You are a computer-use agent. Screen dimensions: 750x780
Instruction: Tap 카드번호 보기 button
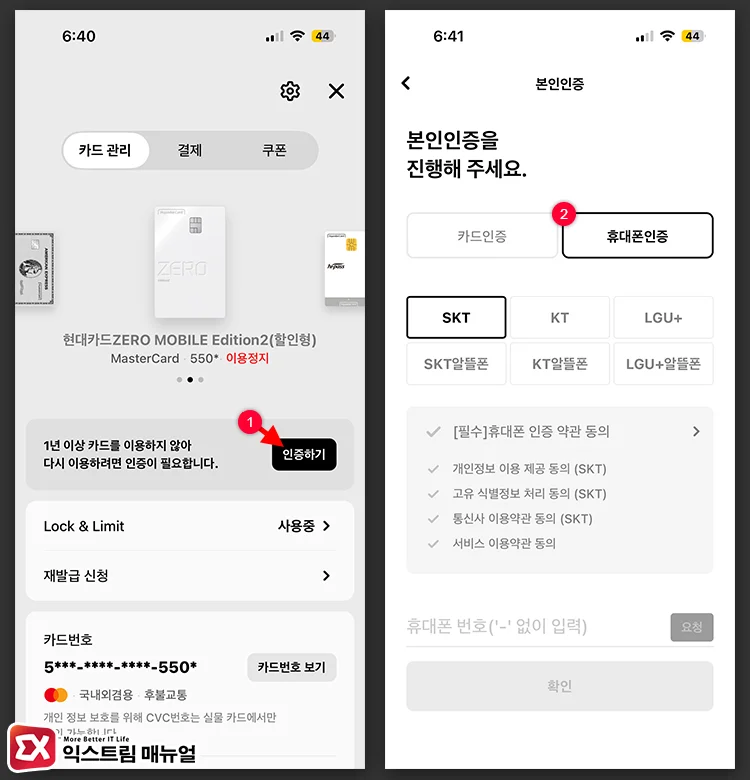pyautogui.click(x=291, y=667)
